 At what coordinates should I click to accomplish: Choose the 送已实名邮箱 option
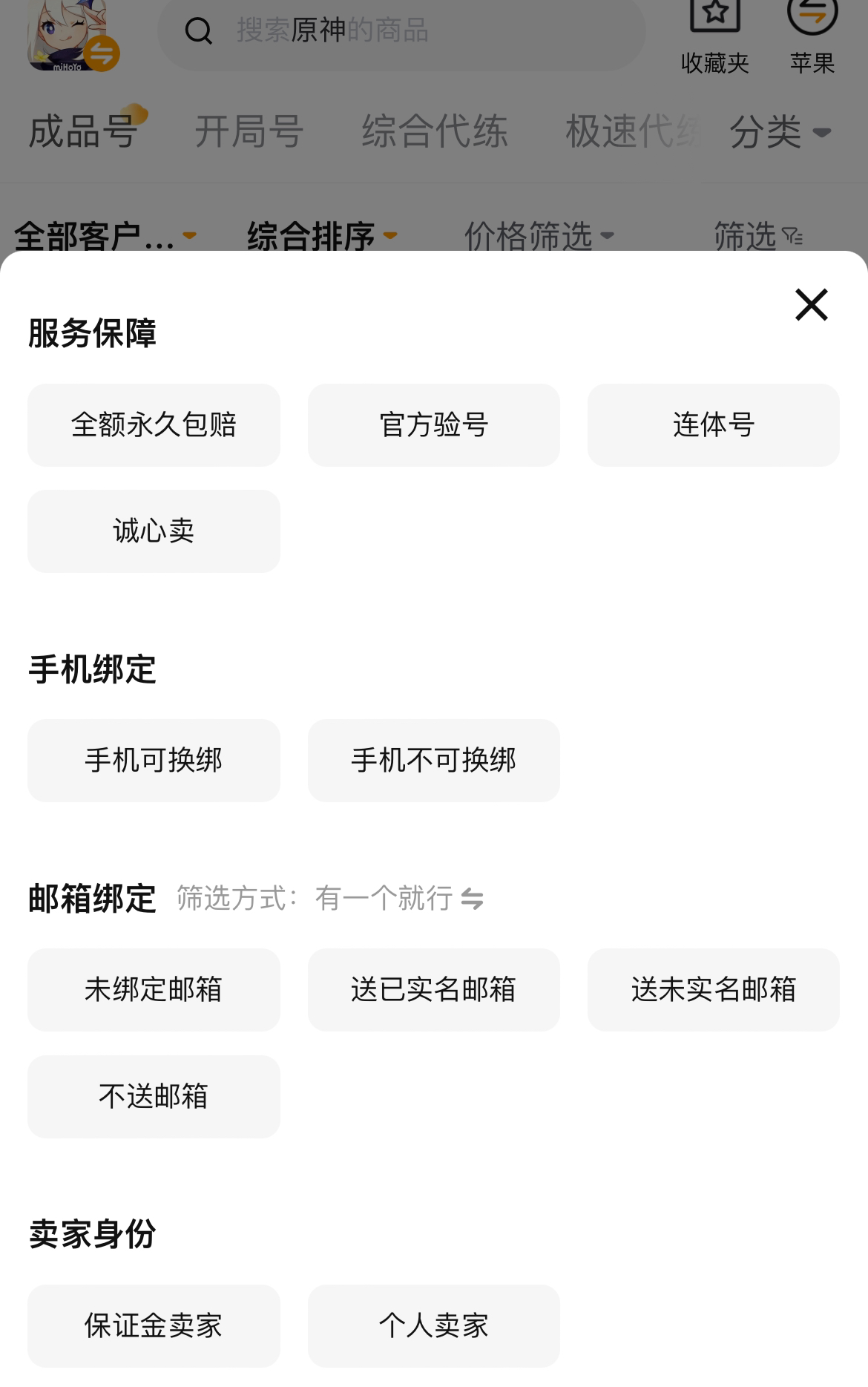[x=433, y=990]
